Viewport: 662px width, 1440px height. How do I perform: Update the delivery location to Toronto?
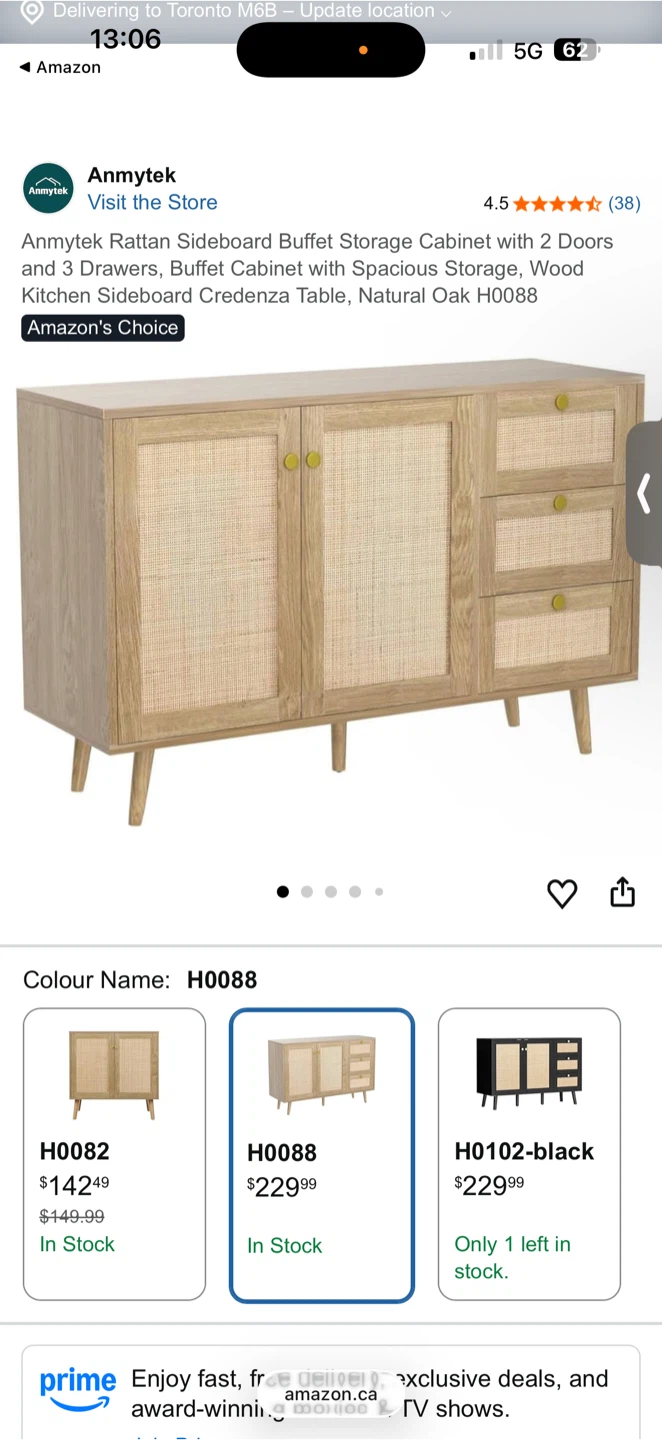(240, 11)
